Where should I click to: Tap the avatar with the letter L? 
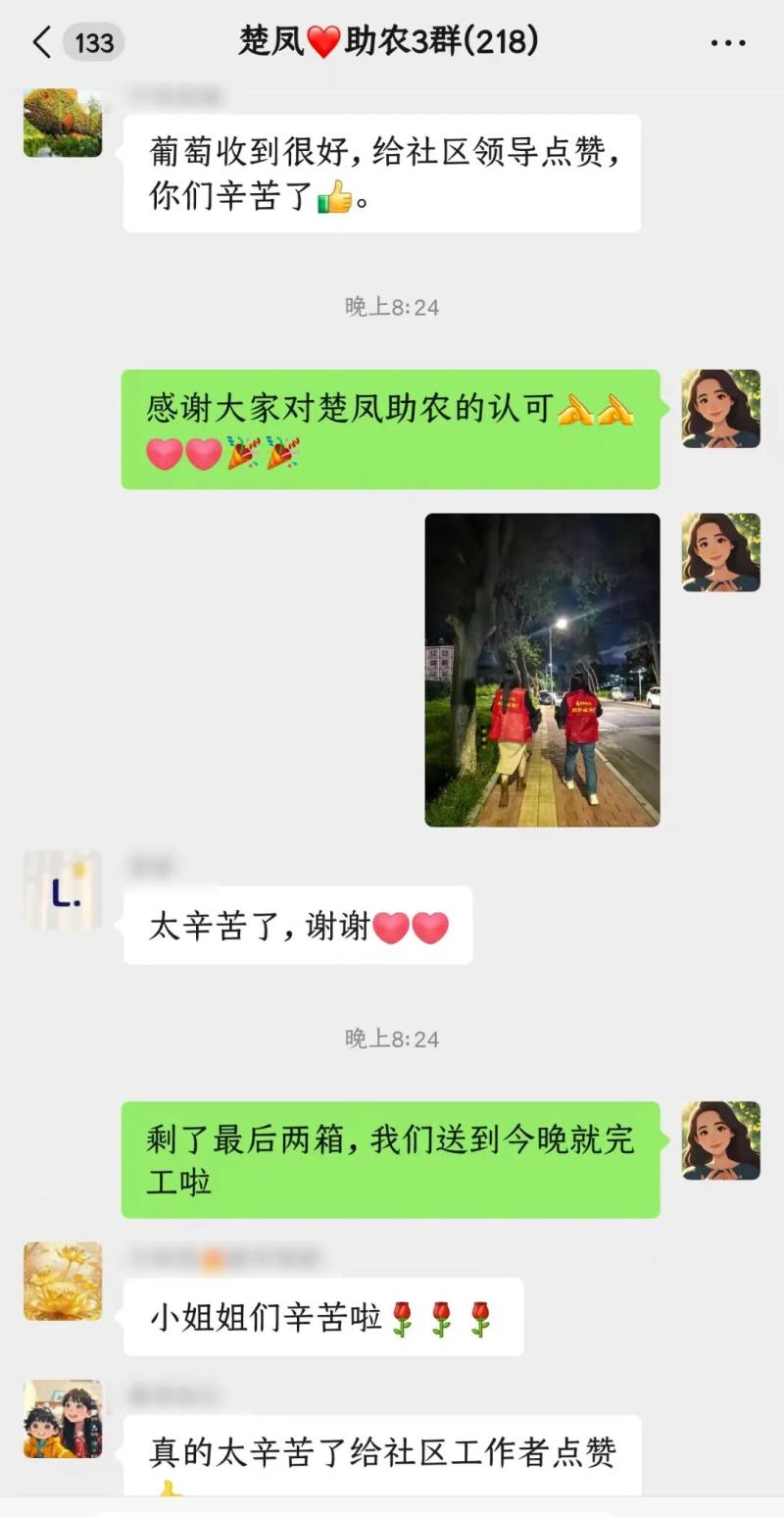[x=63, y=890]
